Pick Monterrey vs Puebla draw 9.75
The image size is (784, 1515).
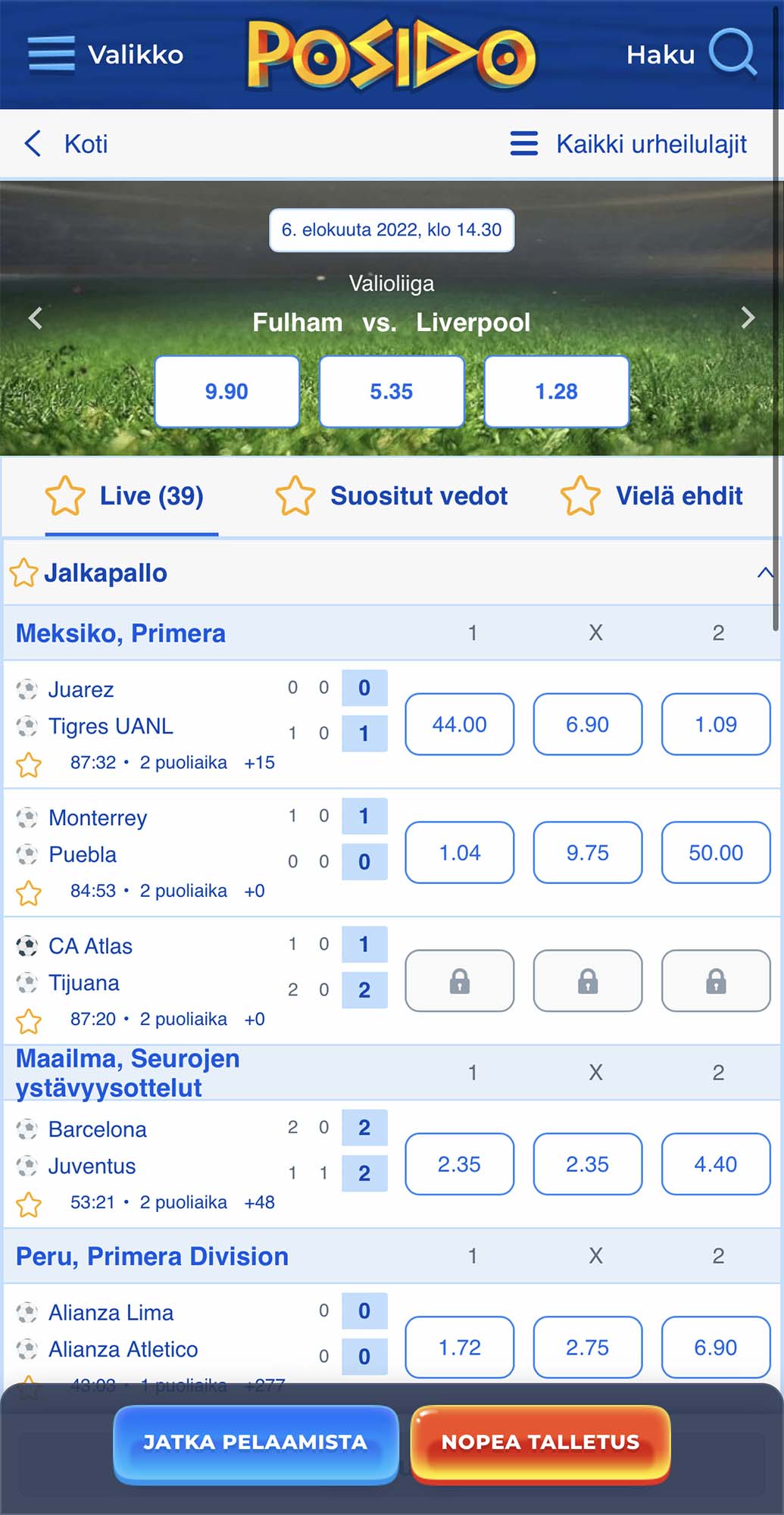click(x=587, y=852)
